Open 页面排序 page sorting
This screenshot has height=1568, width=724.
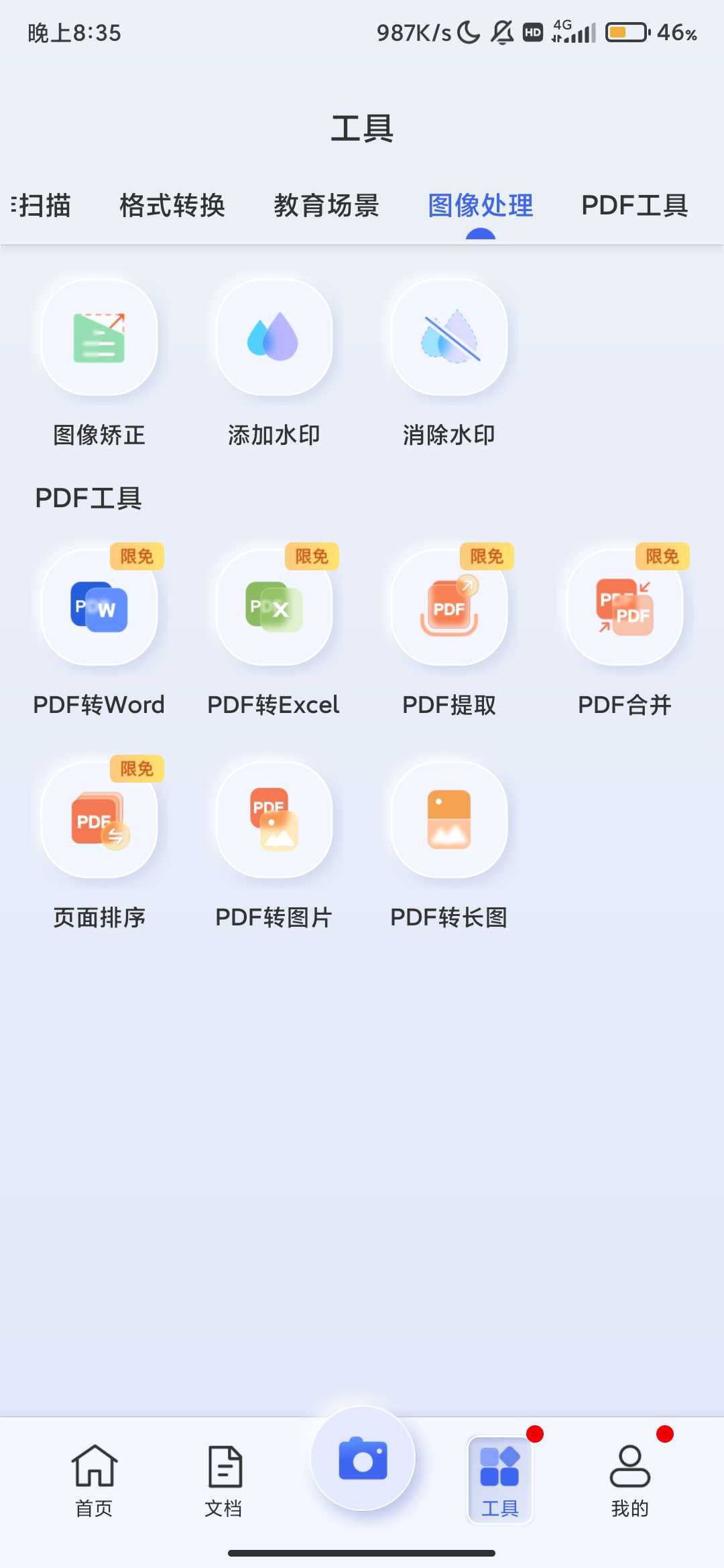(x=99, y=820)
